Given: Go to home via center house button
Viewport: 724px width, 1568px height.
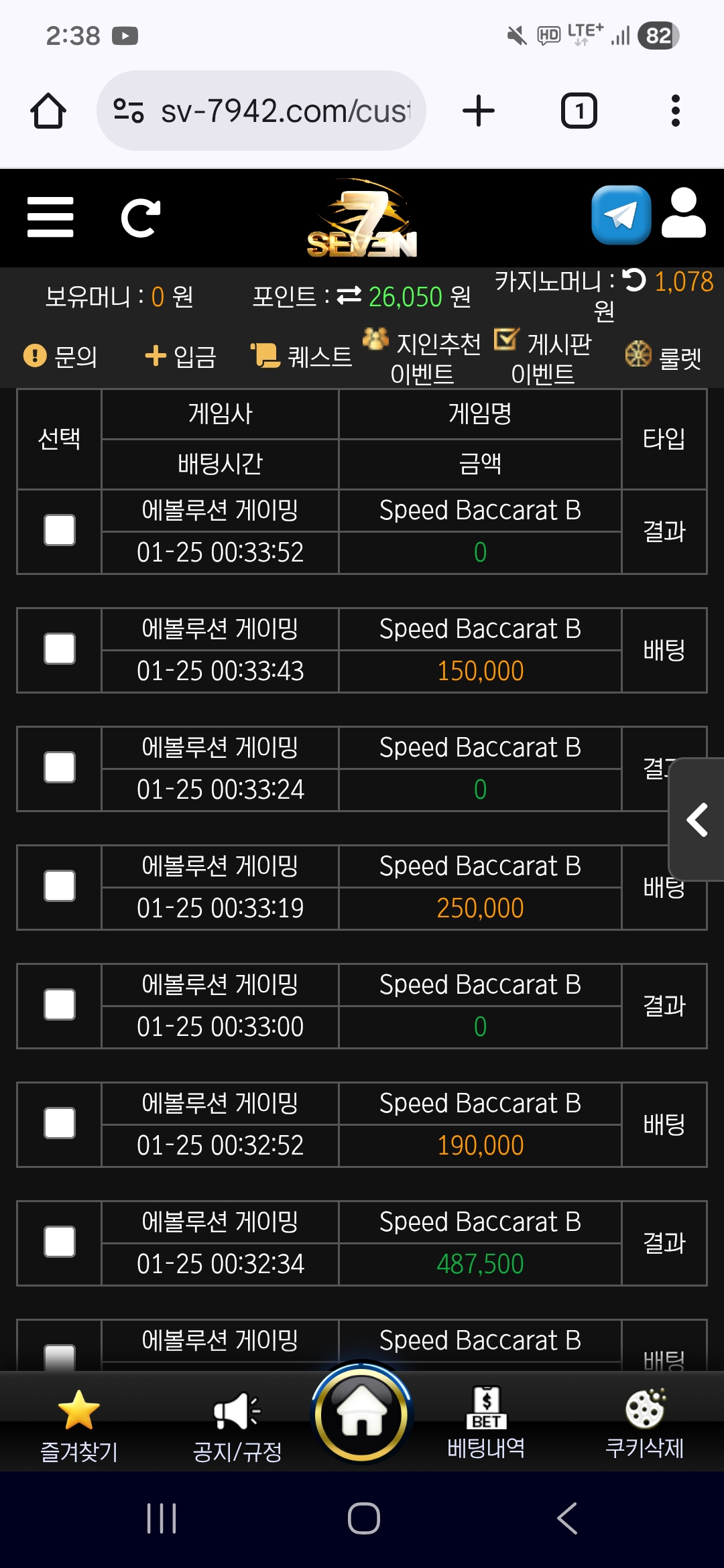Looking at the screenshot, I should (362, 1413).
